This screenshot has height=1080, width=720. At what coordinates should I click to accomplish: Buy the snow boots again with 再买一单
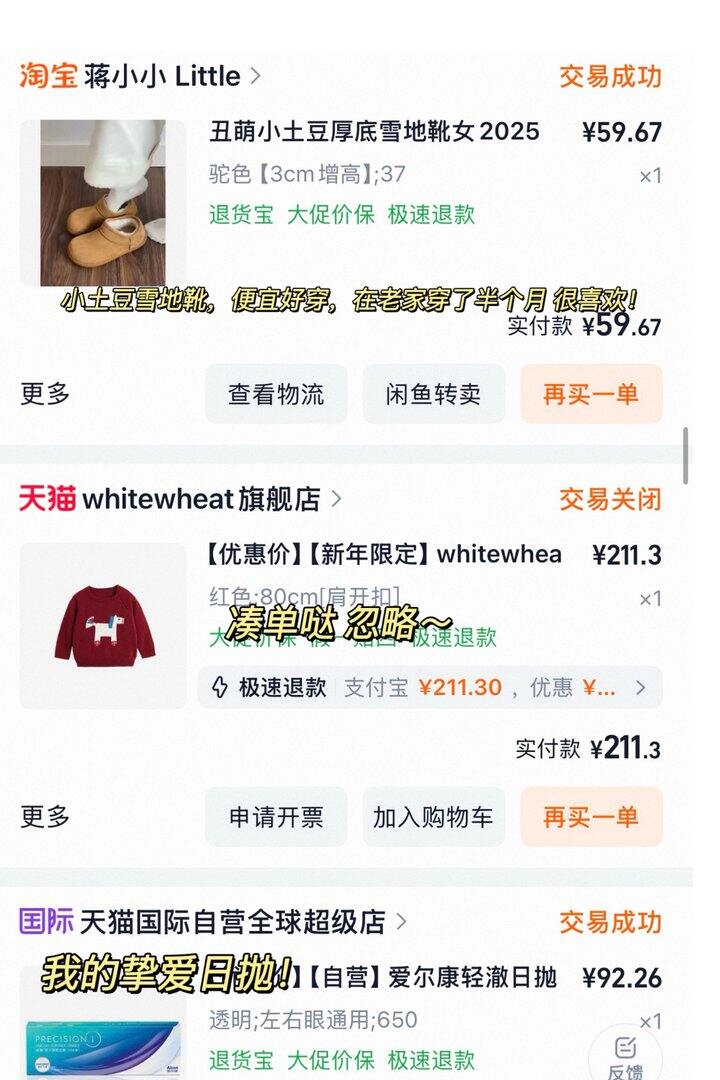click(590, 394)
